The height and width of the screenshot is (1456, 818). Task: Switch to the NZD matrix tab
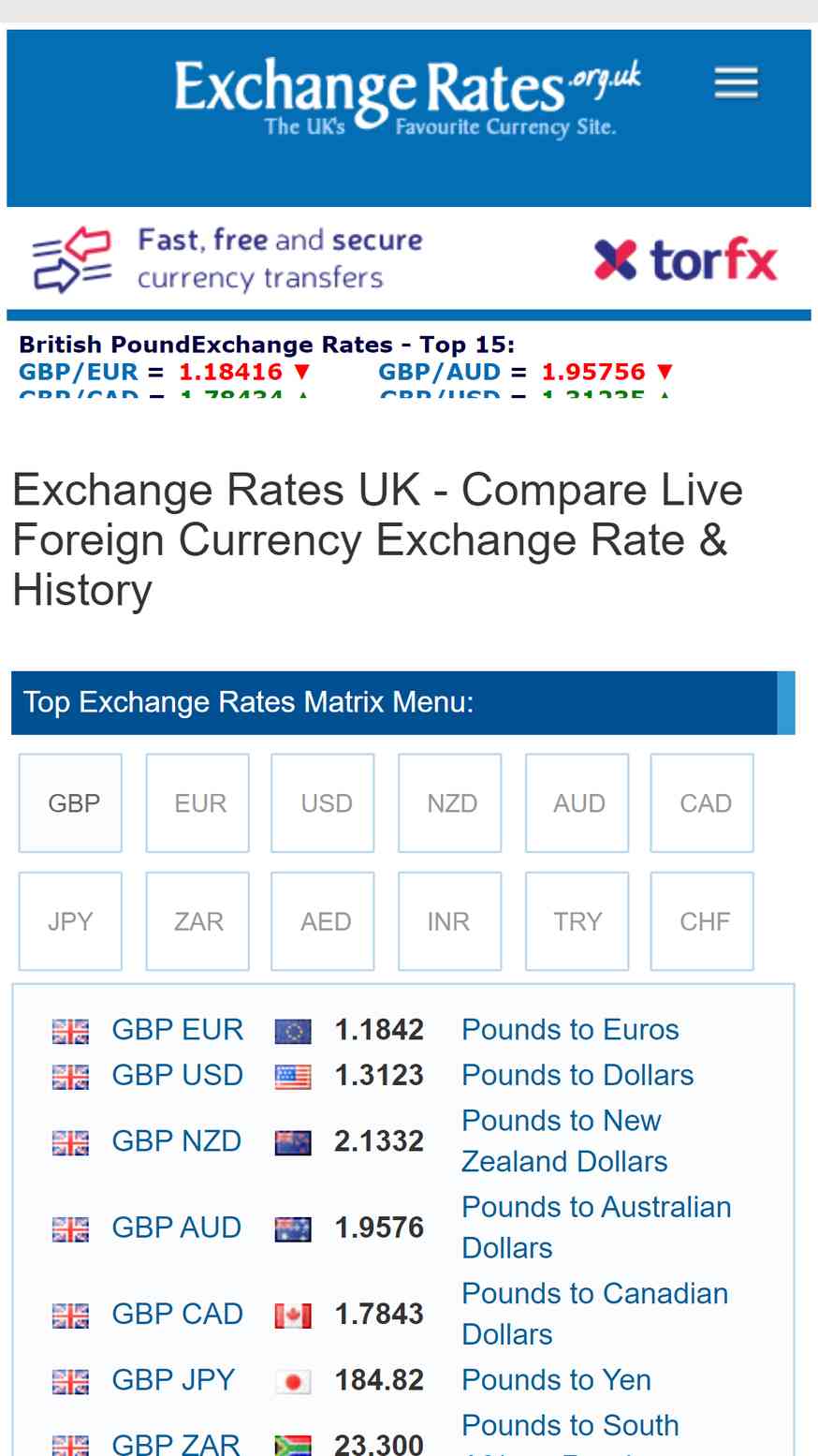(x=450, y=803)
